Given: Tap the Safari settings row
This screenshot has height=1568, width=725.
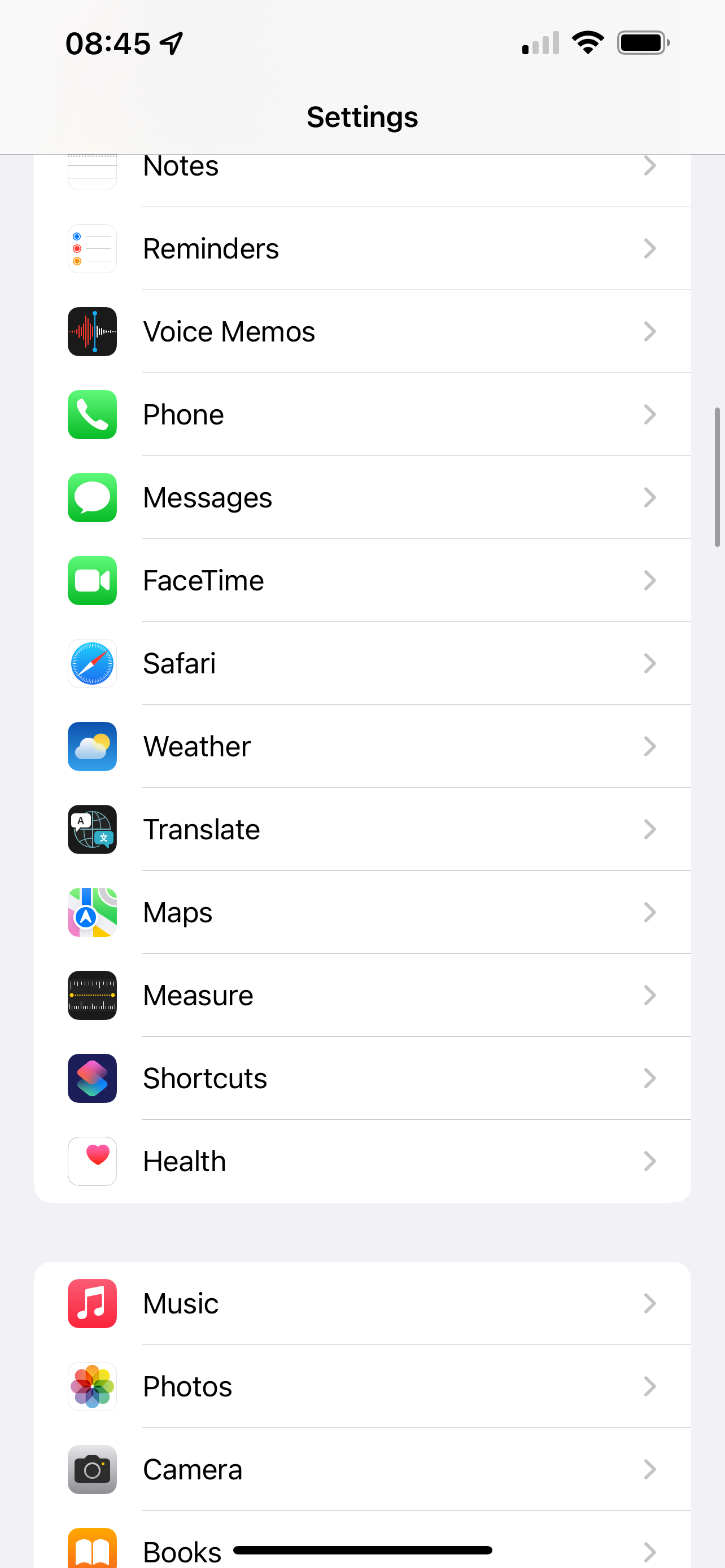Looking at the screenshot, I should tap(361, 663).
